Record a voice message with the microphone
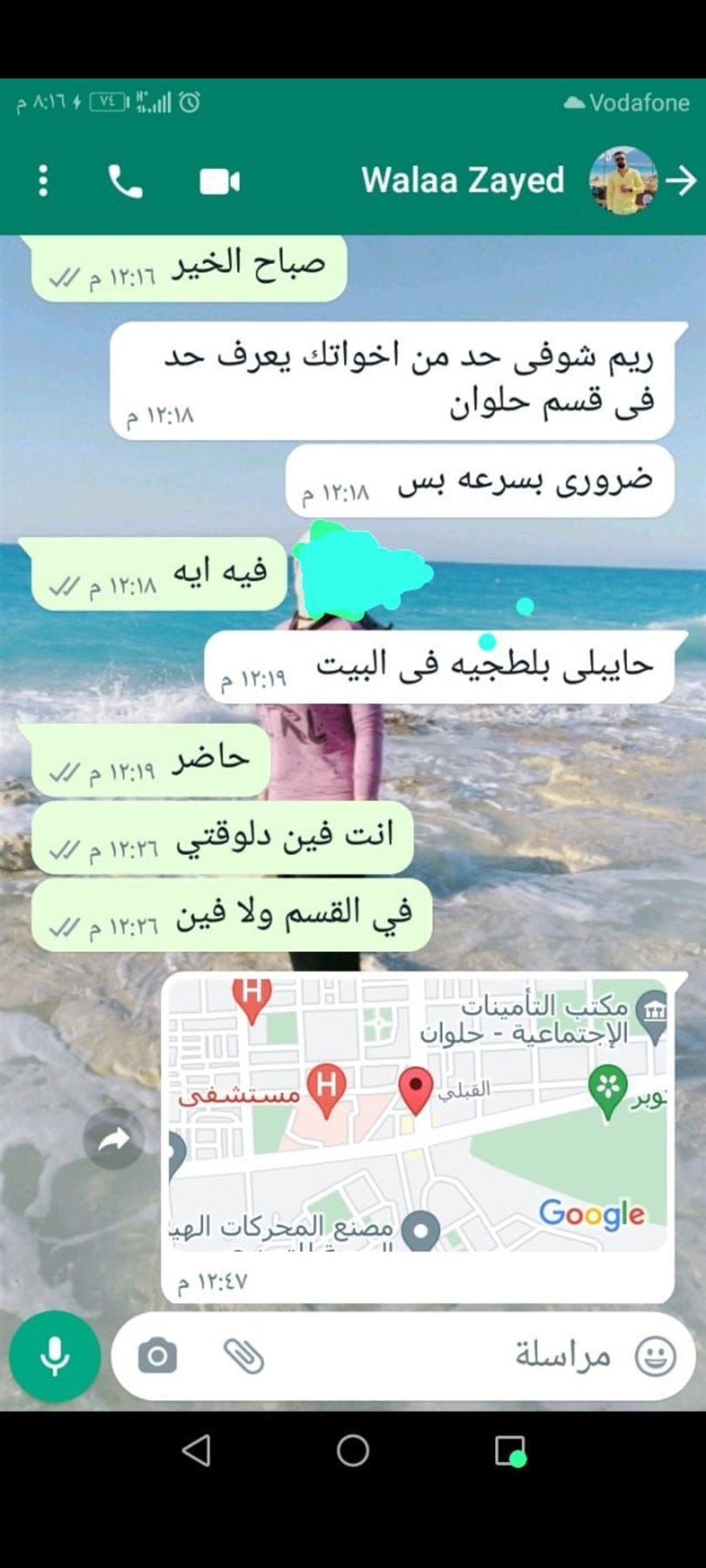The width and height of the screenshot is (706, 1568). 55,1356
